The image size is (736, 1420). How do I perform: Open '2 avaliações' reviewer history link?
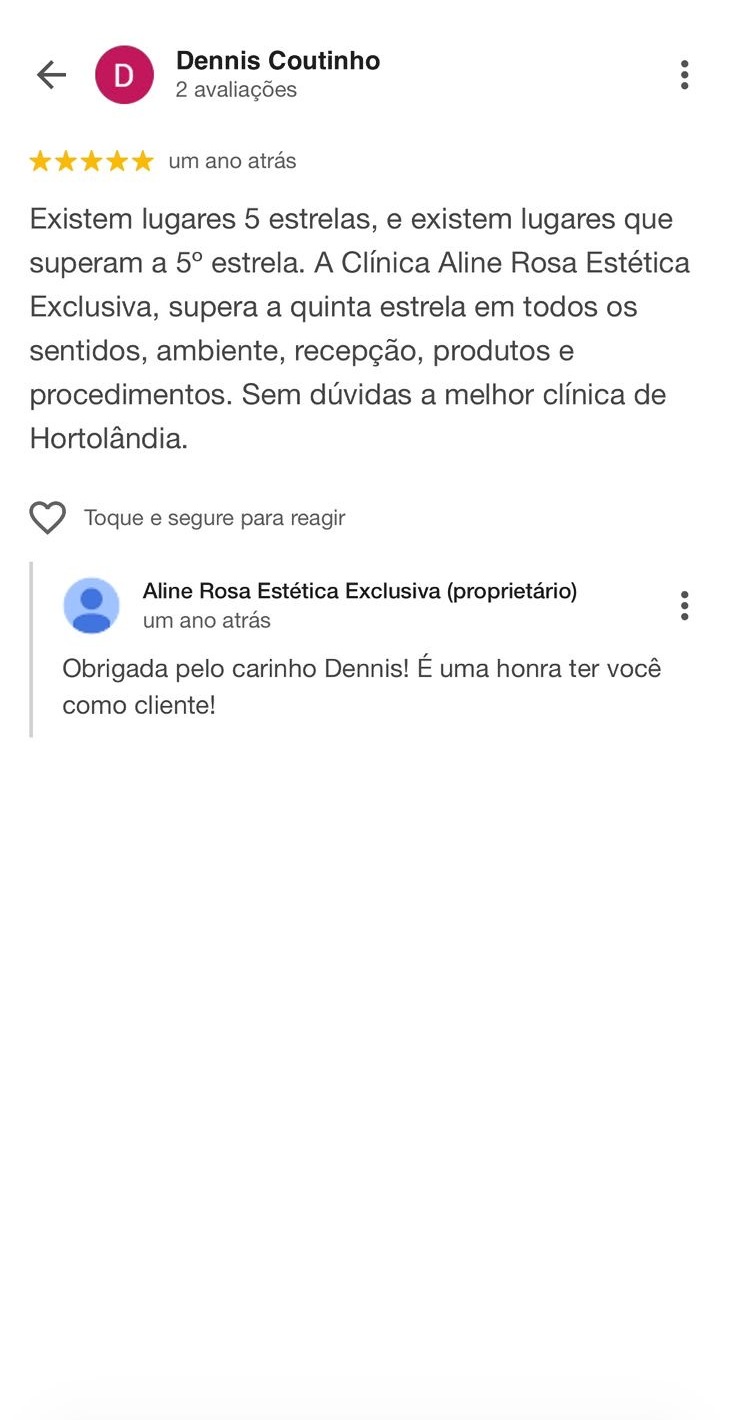click(236, 89)
